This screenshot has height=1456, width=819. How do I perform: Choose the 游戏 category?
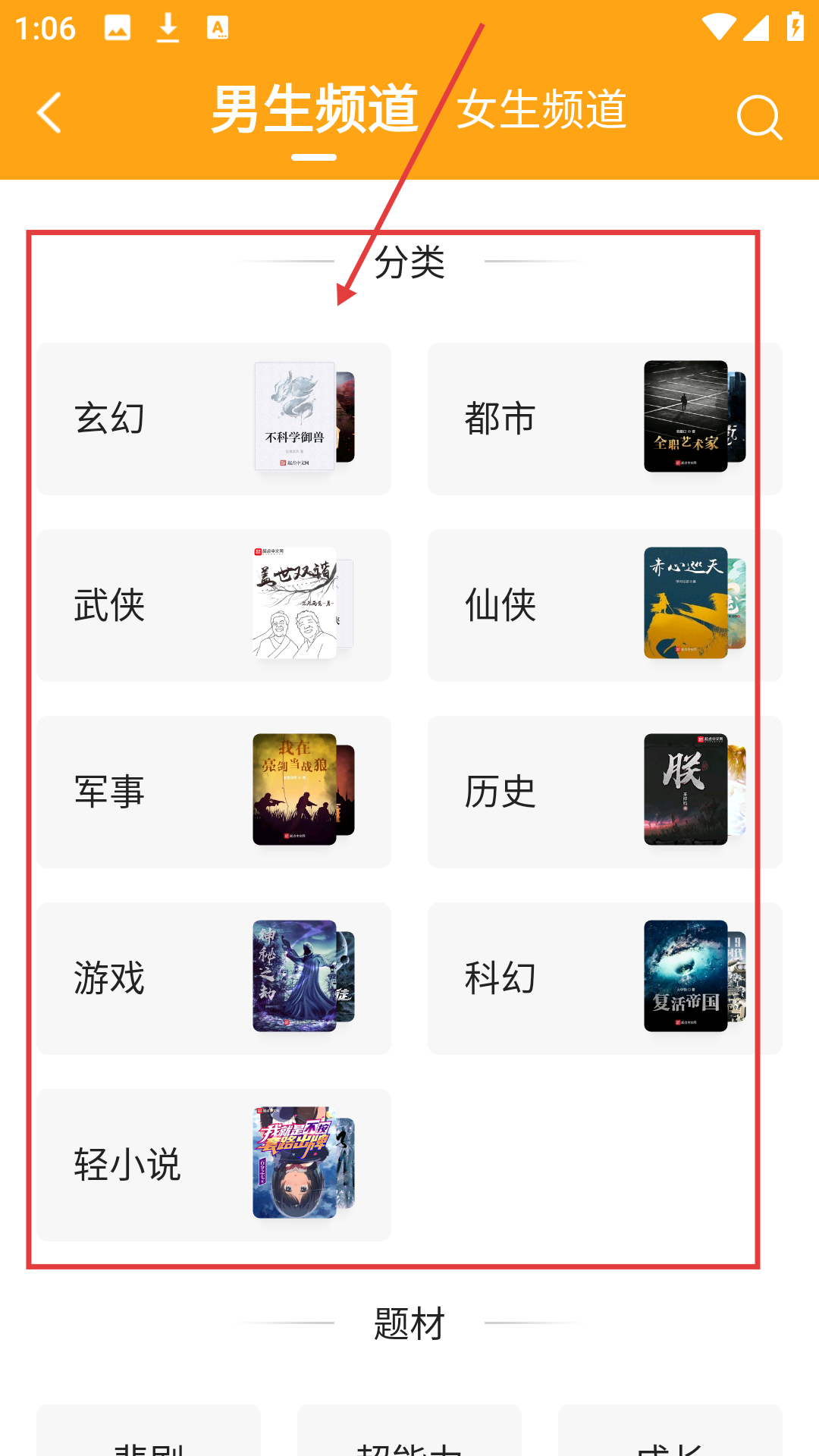pos(214,978)
